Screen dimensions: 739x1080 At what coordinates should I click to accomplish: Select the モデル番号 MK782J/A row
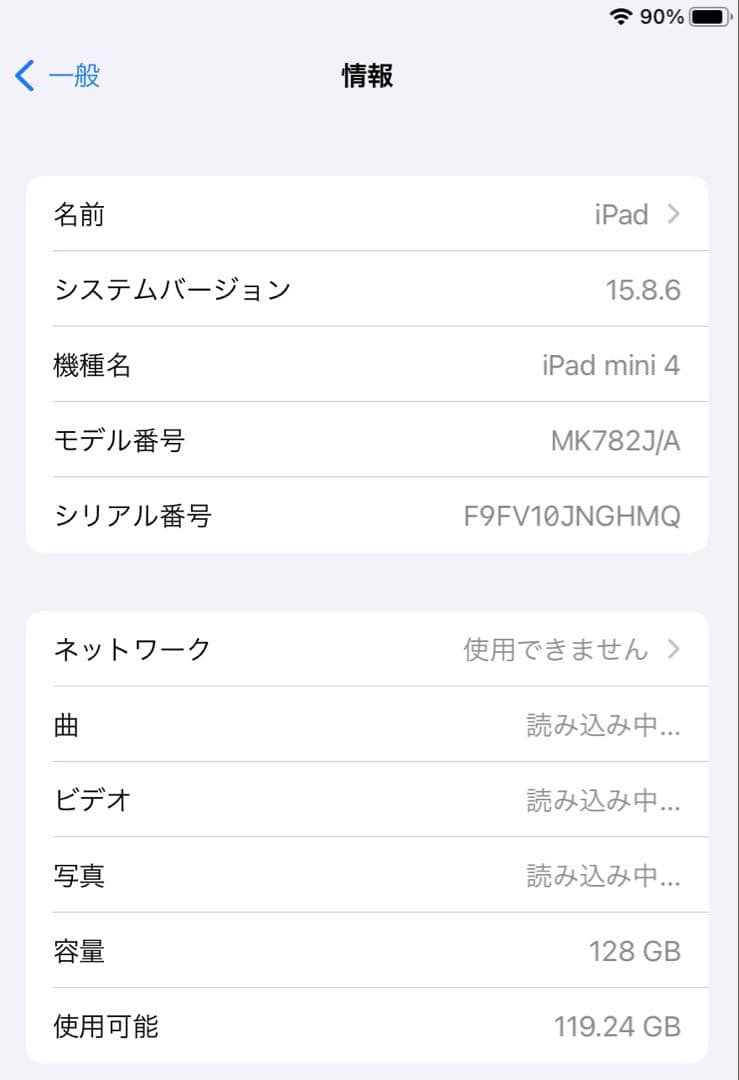369,440
